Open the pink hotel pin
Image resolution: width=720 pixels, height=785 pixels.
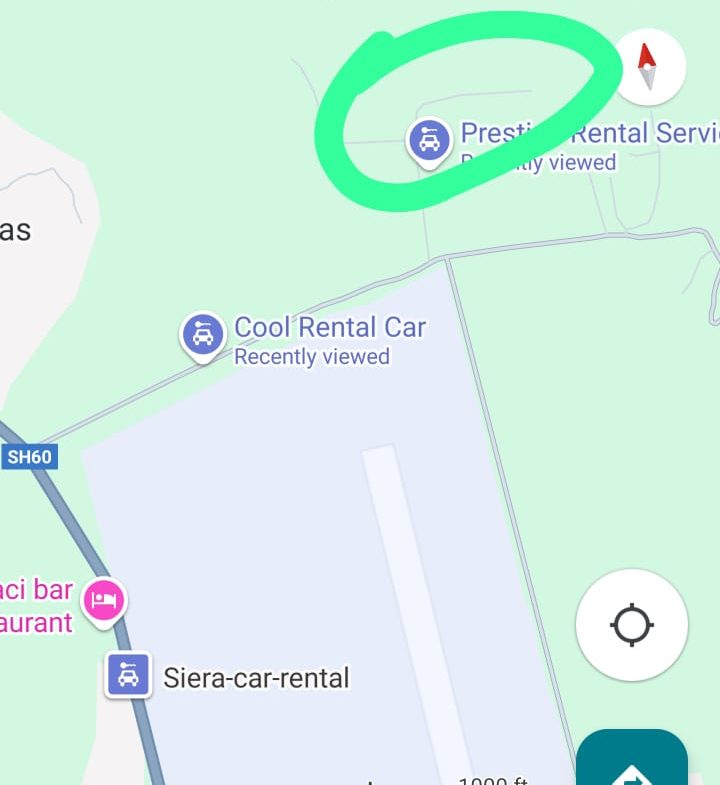[104, 601]
